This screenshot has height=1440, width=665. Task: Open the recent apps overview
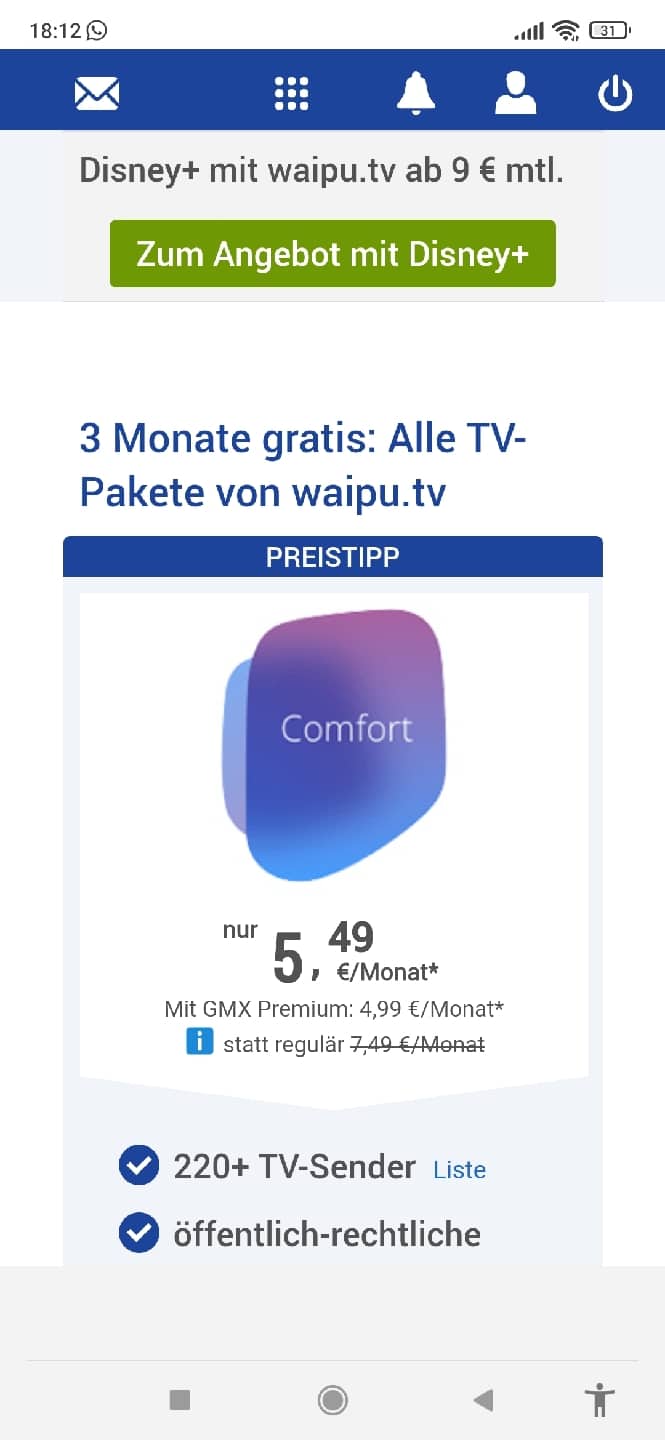180,1400
